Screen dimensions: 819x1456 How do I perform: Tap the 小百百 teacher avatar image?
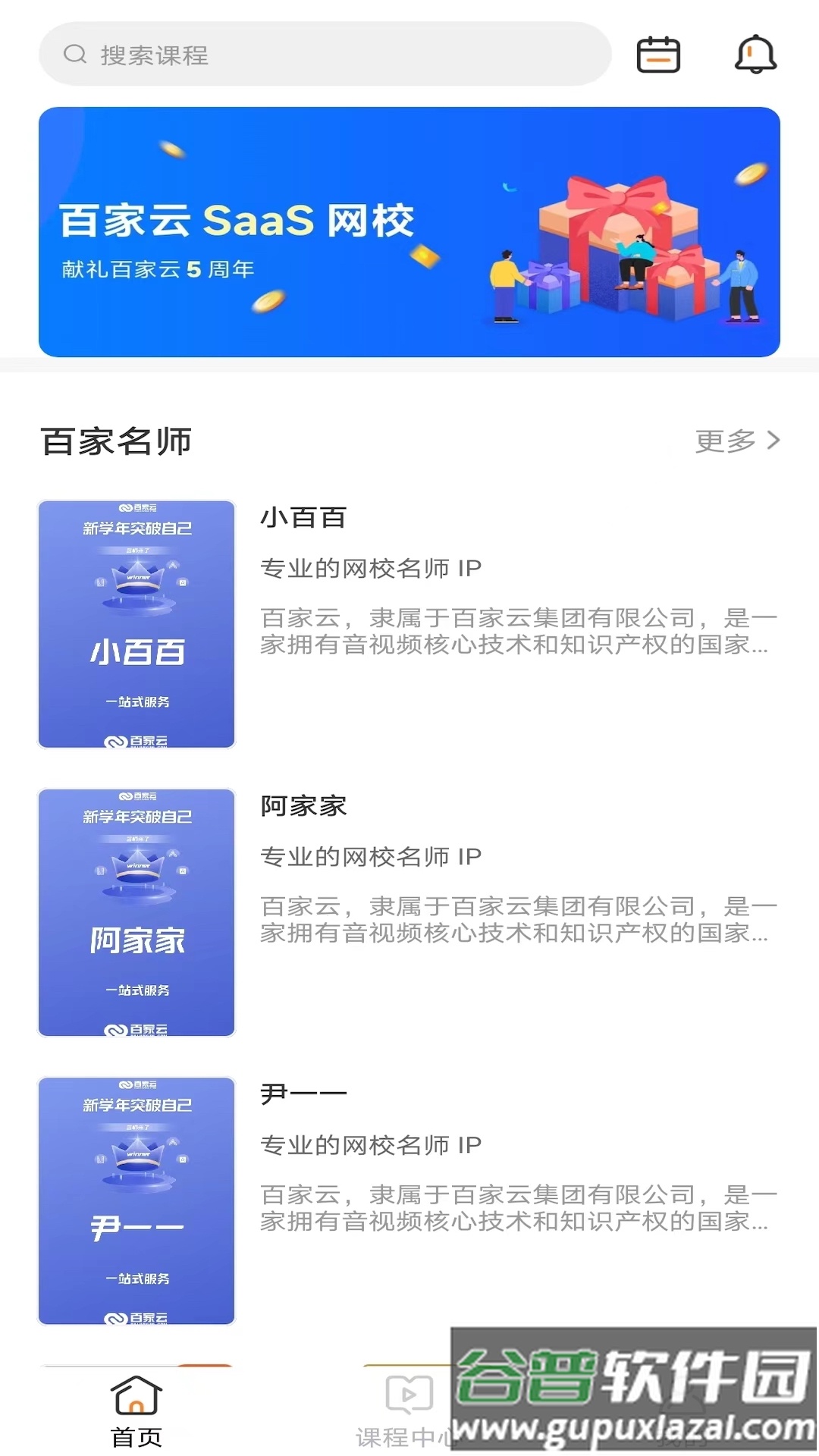(x=135, y=623)
